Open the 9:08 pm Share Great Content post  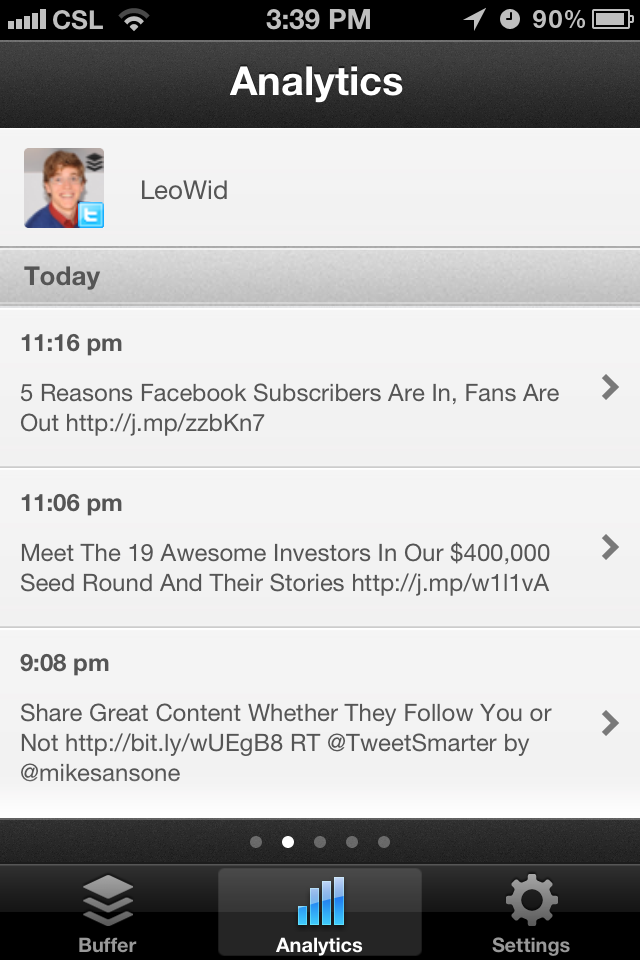point(320,722)
